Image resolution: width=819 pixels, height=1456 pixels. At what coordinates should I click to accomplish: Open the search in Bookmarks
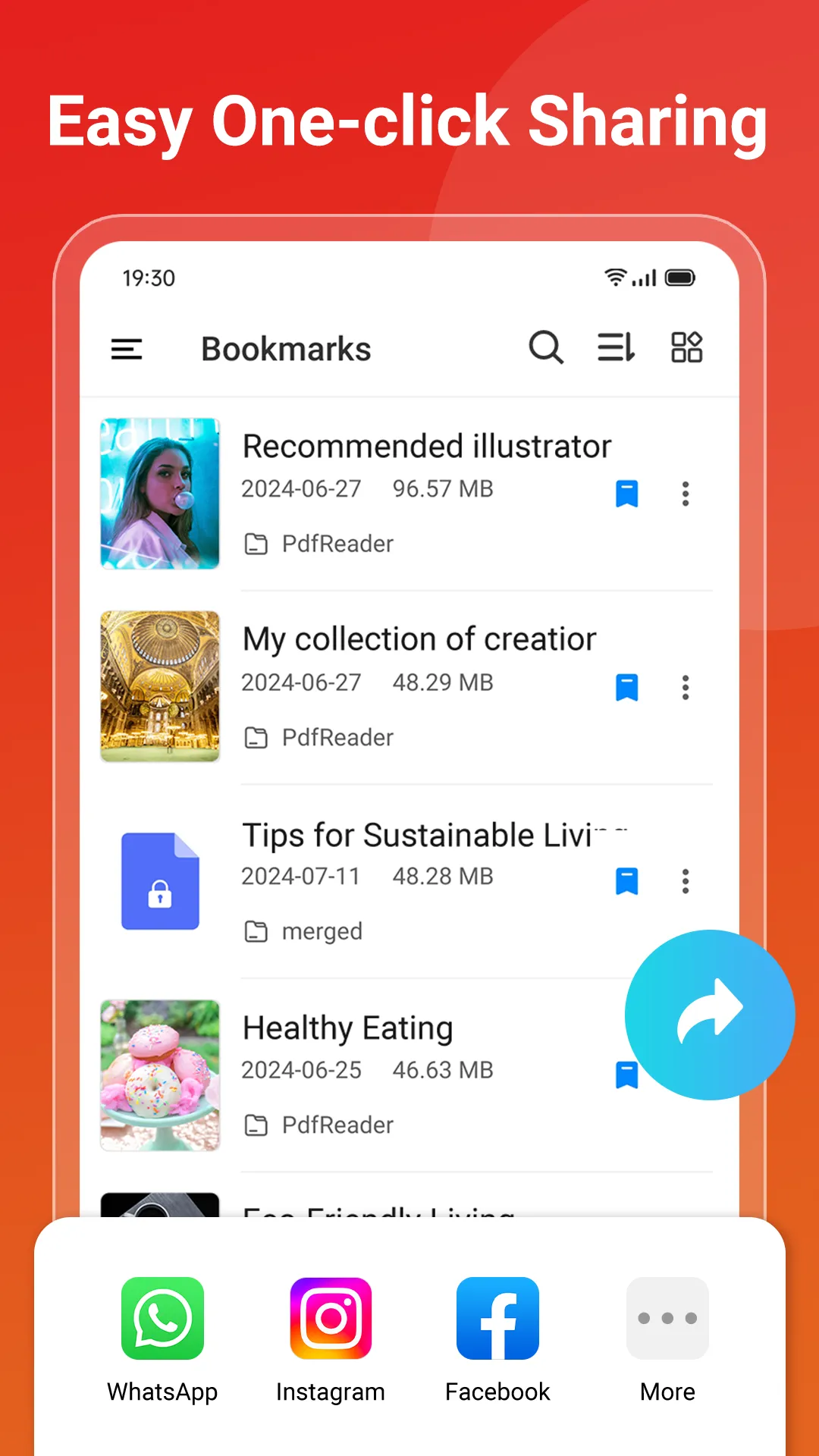tap(546, 348)
